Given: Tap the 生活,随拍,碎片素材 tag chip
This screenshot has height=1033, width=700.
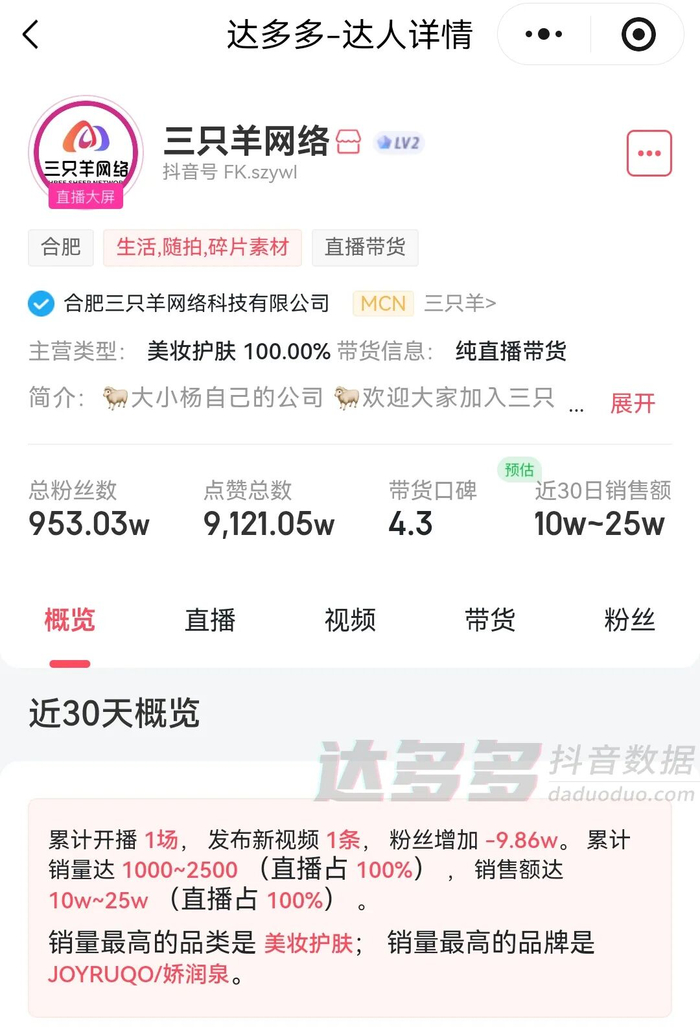Looking at the screenshot, I should point(202,248).
